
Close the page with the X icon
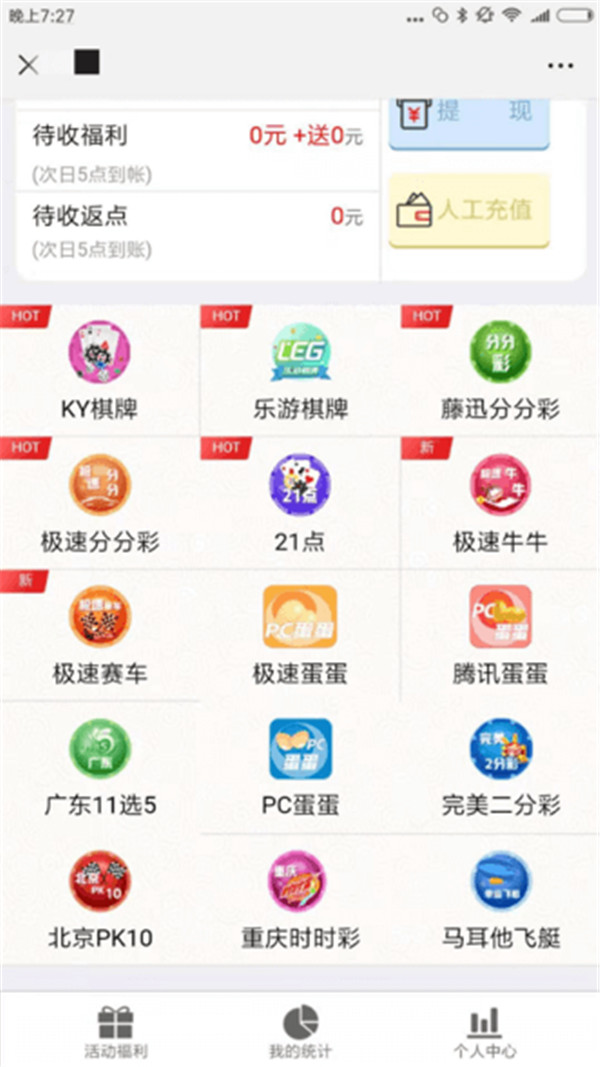29,65
